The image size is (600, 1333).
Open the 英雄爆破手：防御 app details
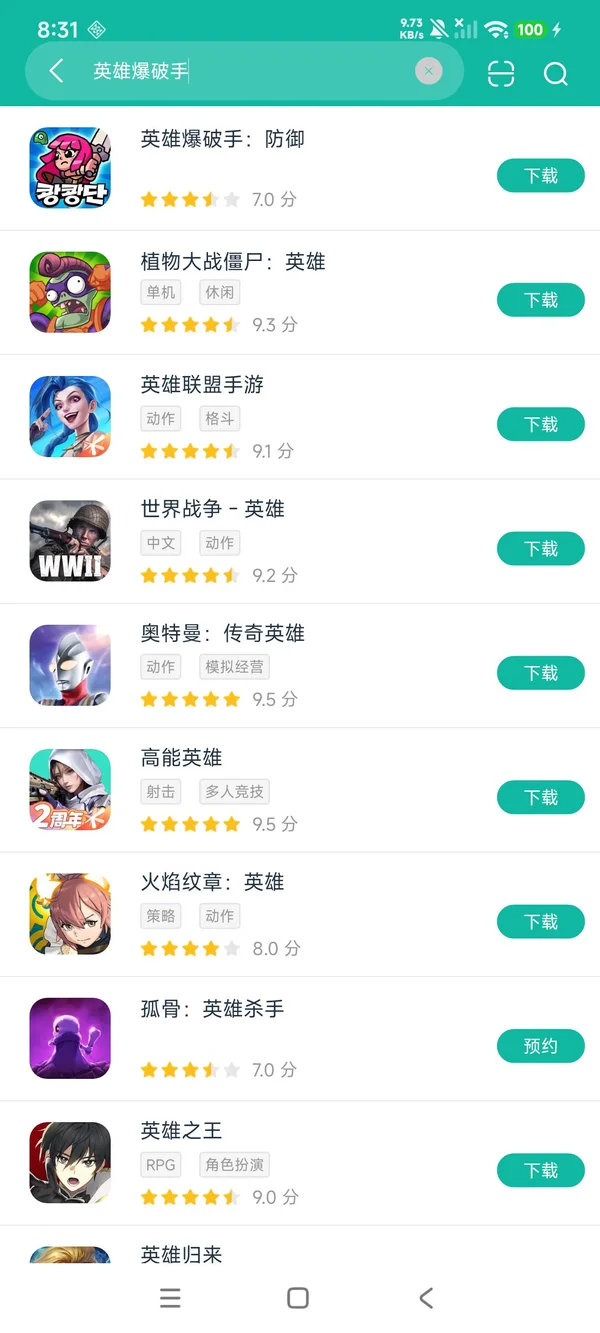coord(222,140)
